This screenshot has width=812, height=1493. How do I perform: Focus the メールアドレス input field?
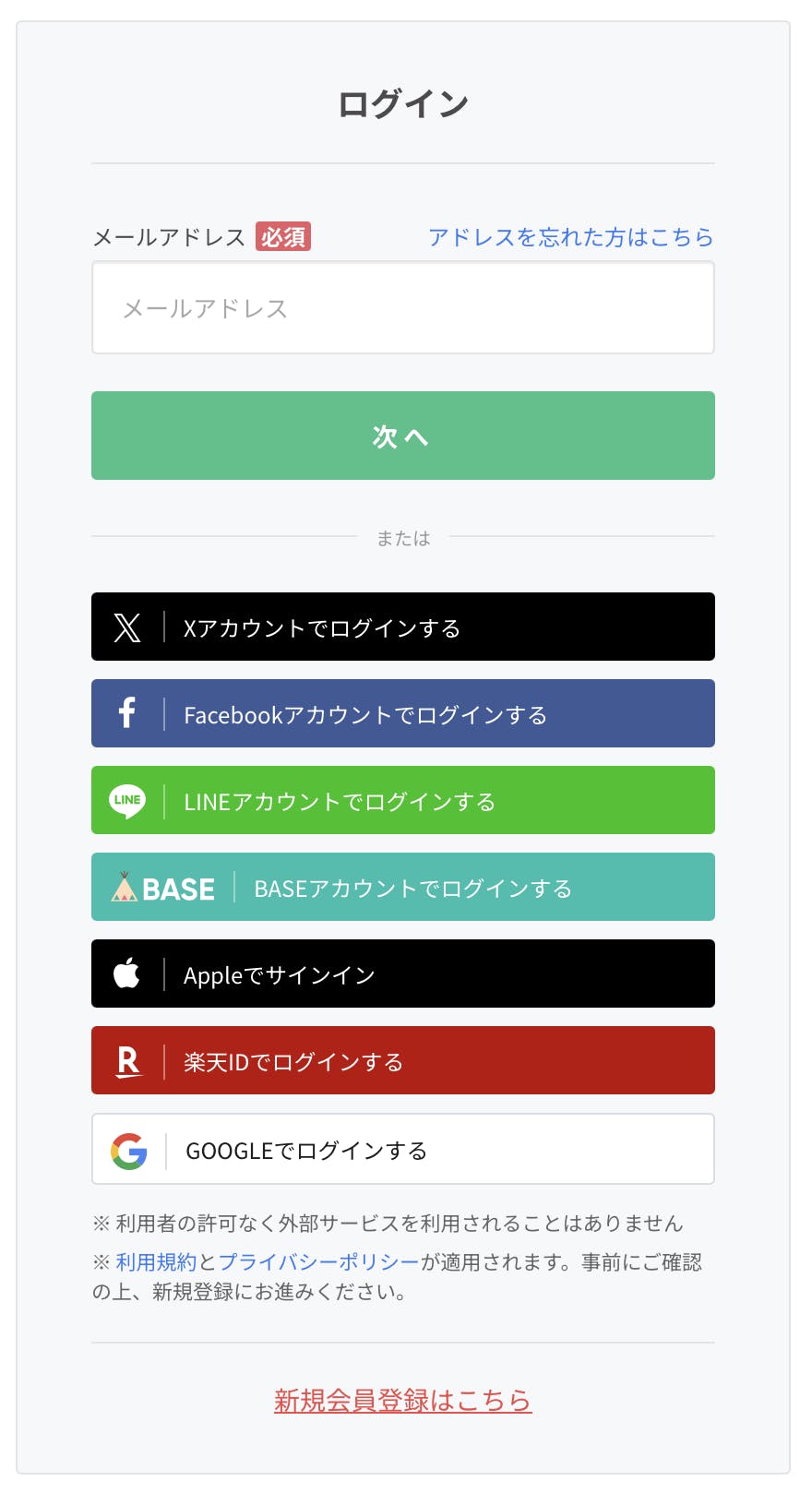402,308
